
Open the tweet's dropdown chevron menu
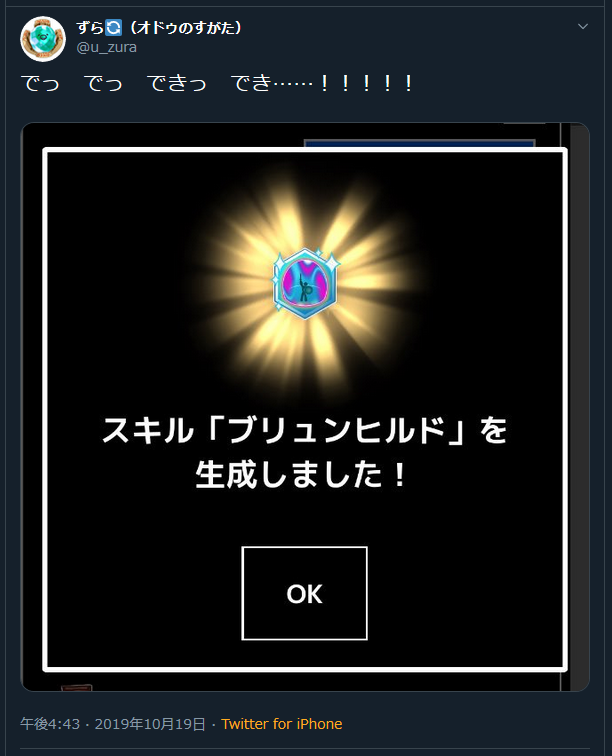coord(583,26)
